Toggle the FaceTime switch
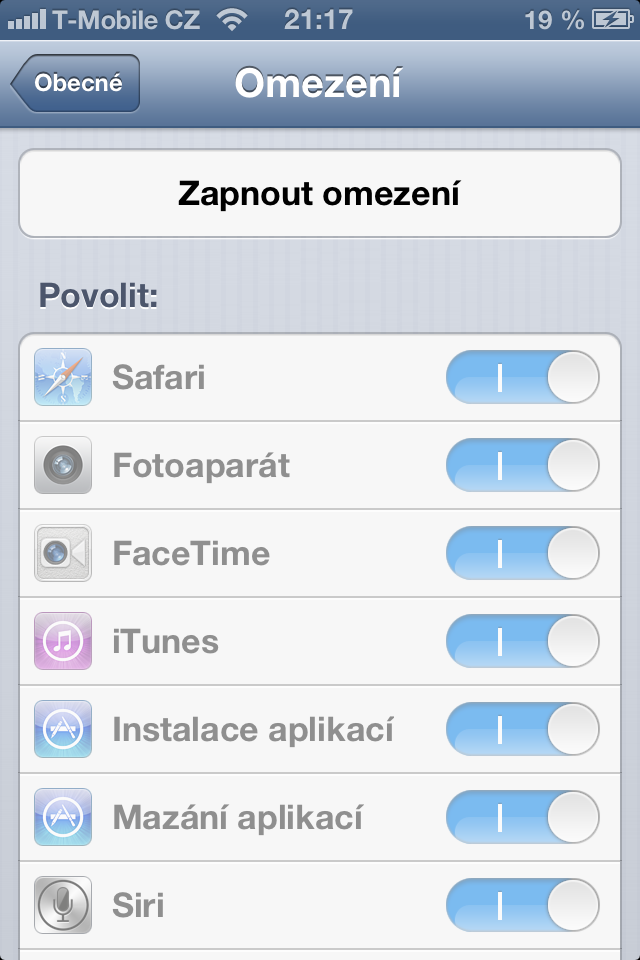640x960 pixels. [522, 554]
